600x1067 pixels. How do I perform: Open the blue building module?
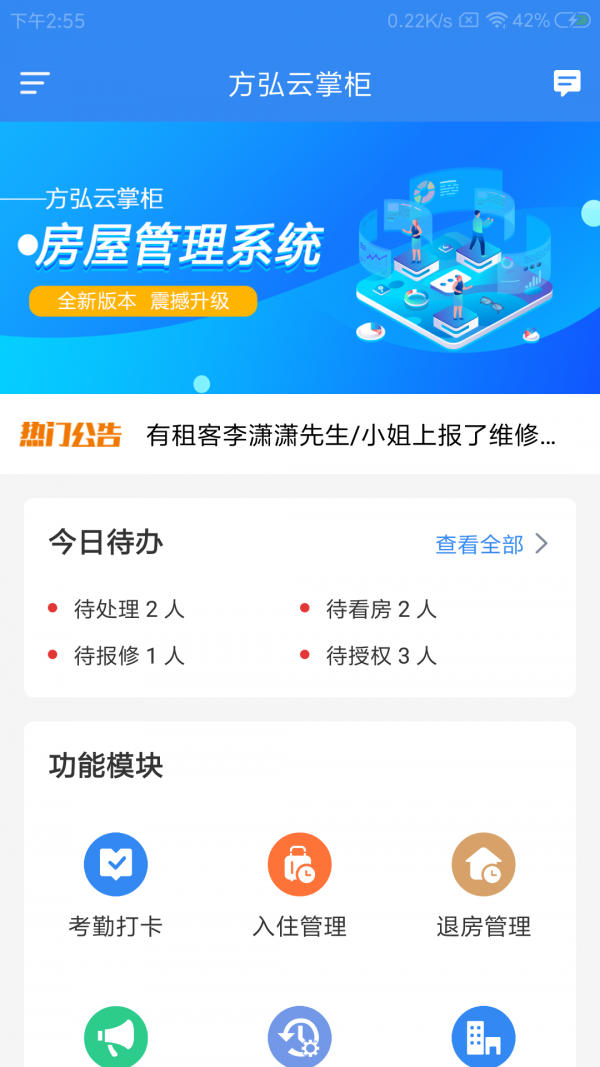[484, 1037]
